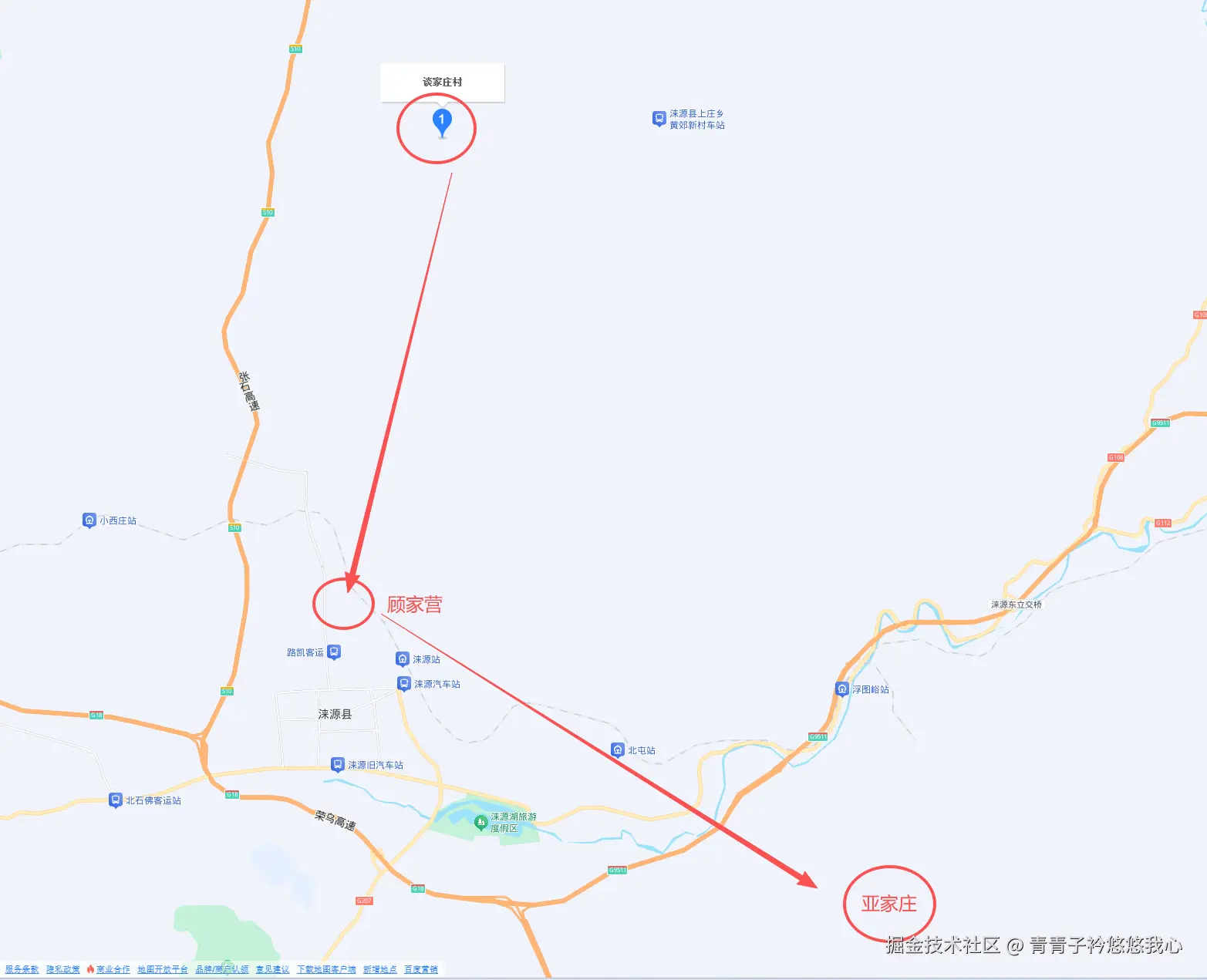Viewport: 1207px width, 980px height.
Task: Open the 下载地图客户端 link
Action: (x=326, y=969)
